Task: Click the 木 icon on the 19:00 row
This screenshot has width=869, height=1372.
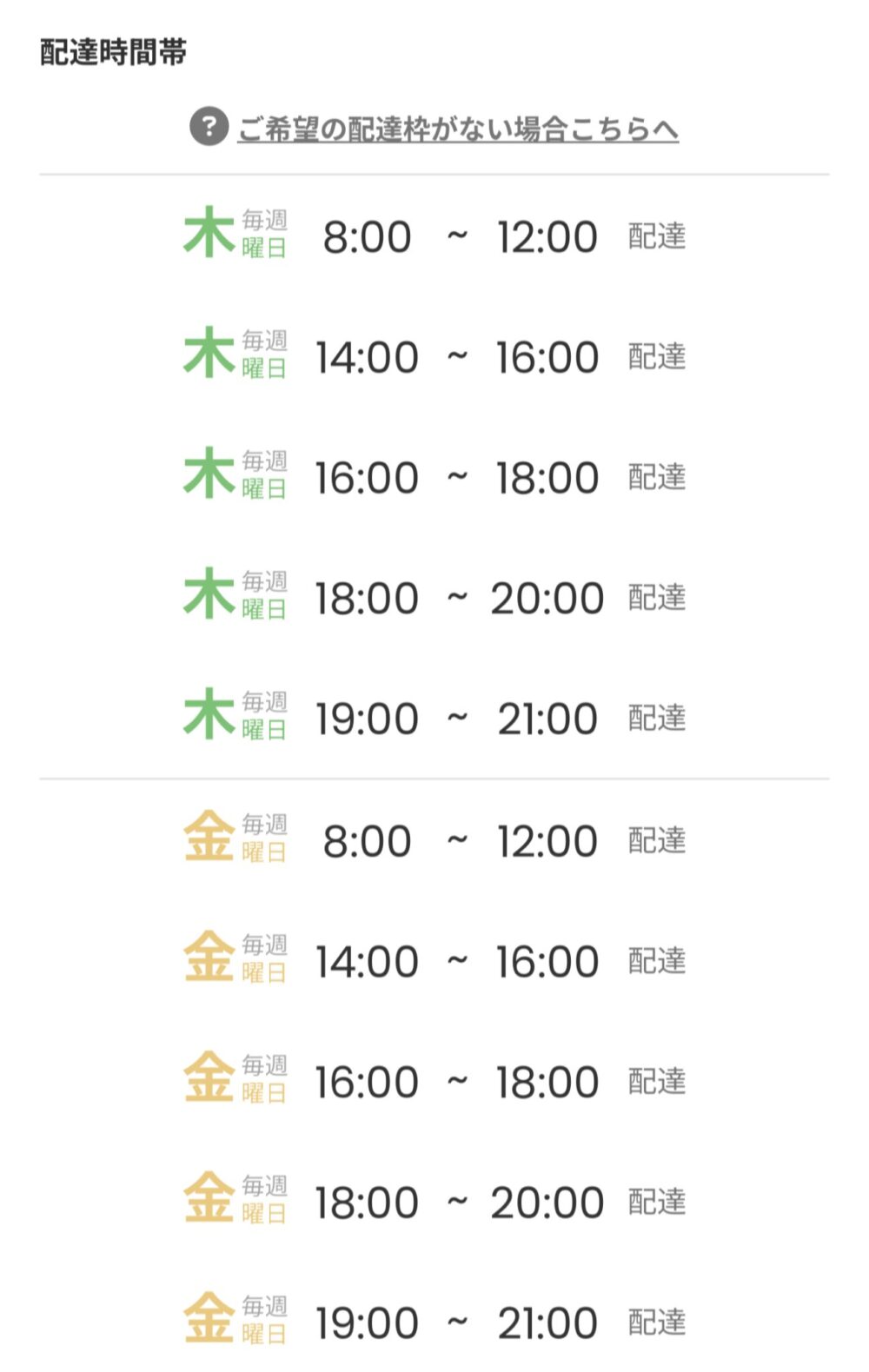Action: (206, 717)
